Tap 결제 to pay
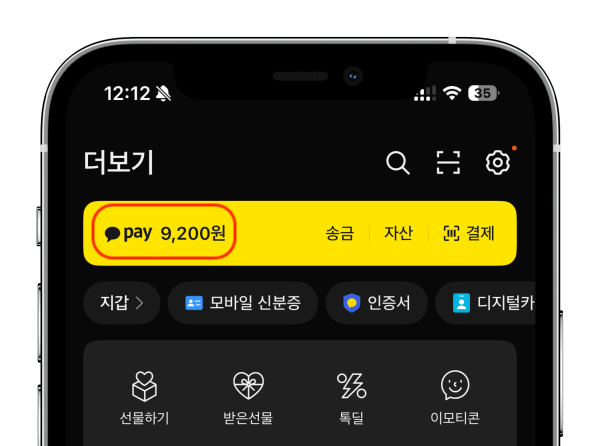 coord(469,233)
